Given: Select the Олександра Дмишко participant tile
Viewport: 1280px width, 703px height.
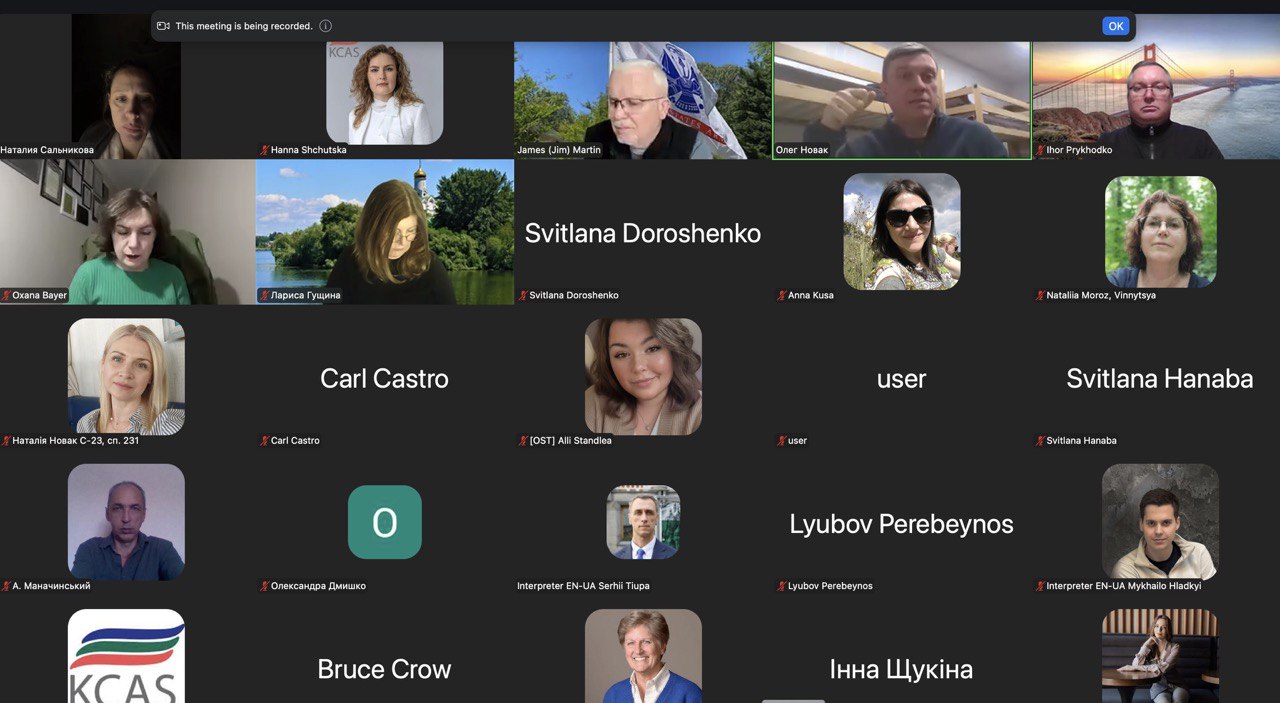Looking at the screenshot, I should point(384,522).
